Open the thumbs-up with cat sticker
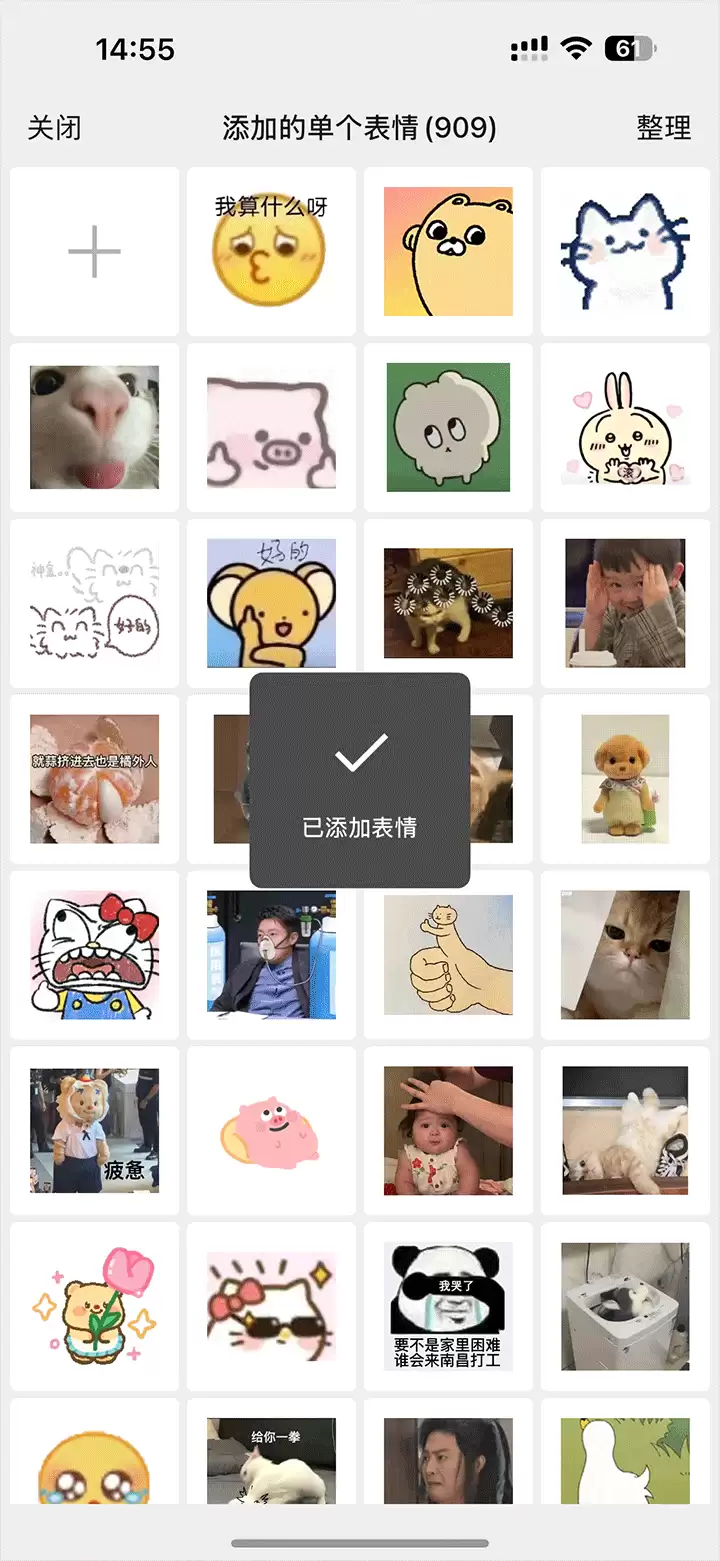720x1561 pixels. tap(448, 955)
